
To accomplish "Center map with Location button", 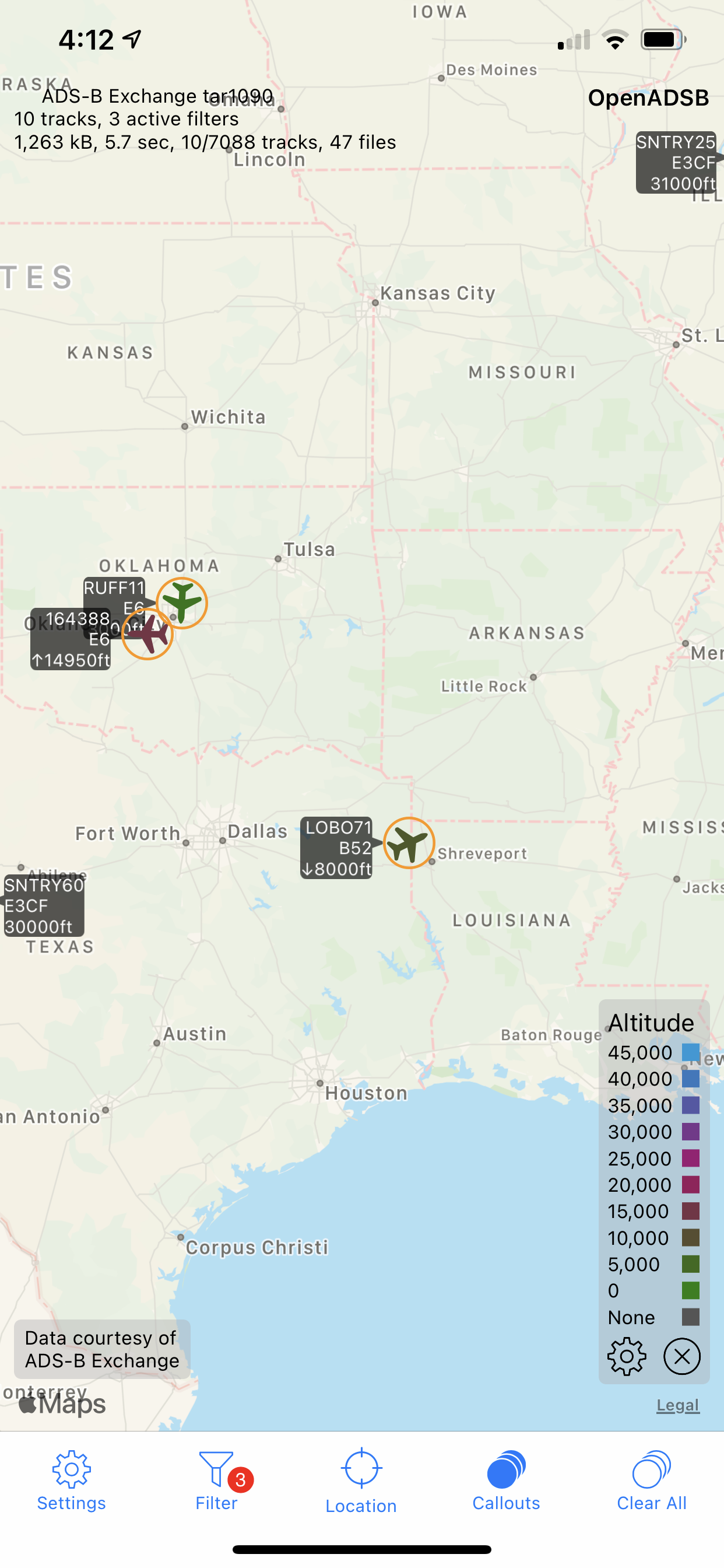I will tap(361, 1480).
